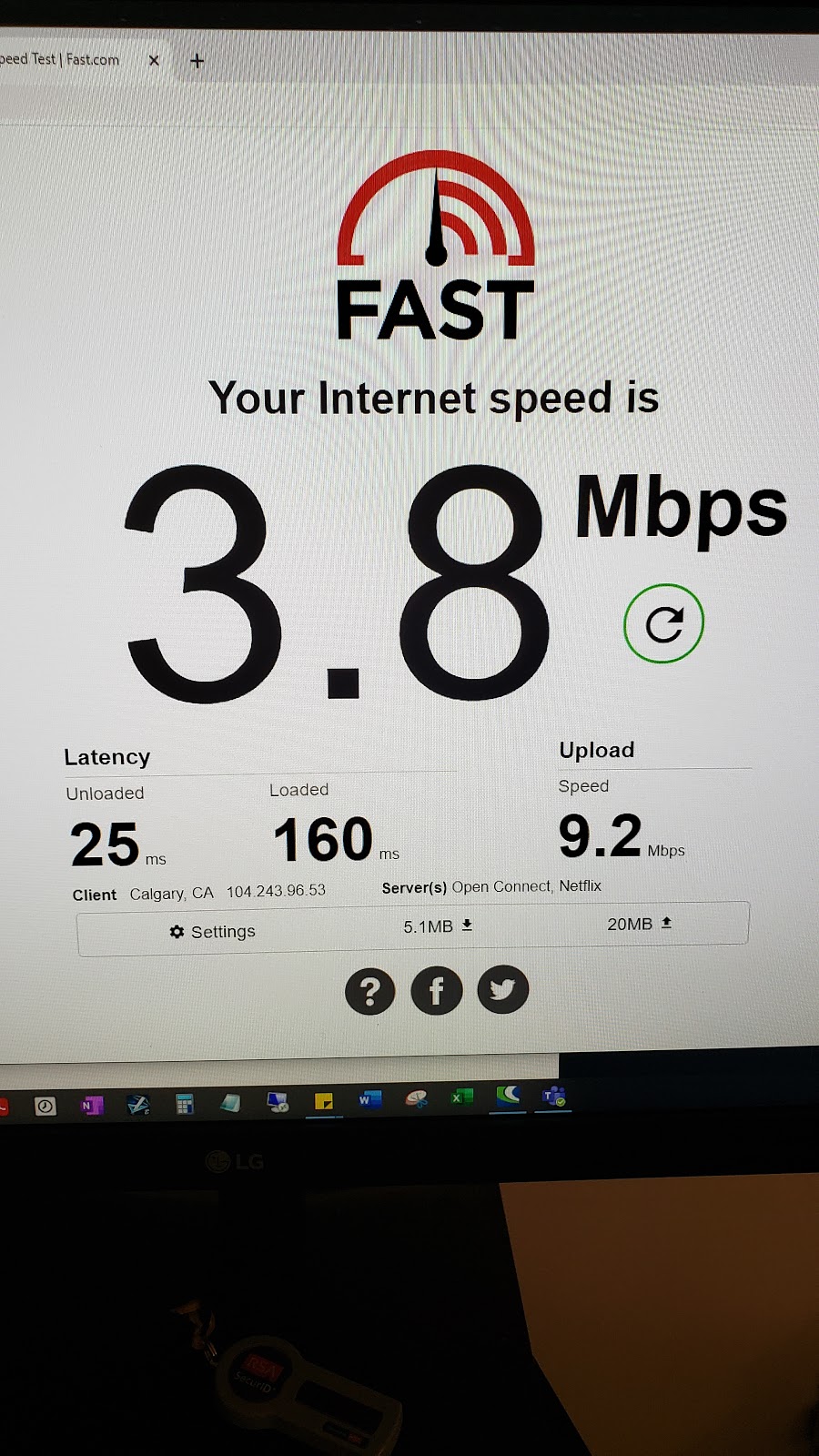Share the result on Twitter

[x=503, y=989]
